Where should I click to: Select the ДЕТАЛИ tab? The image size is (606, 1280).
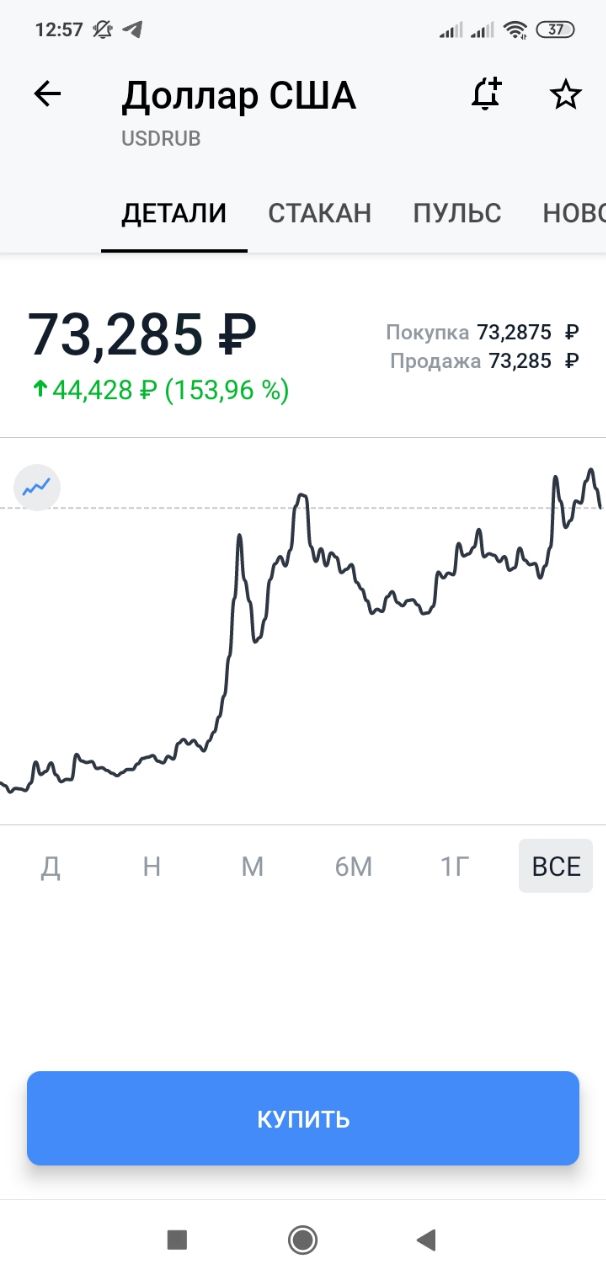point(174,213)
